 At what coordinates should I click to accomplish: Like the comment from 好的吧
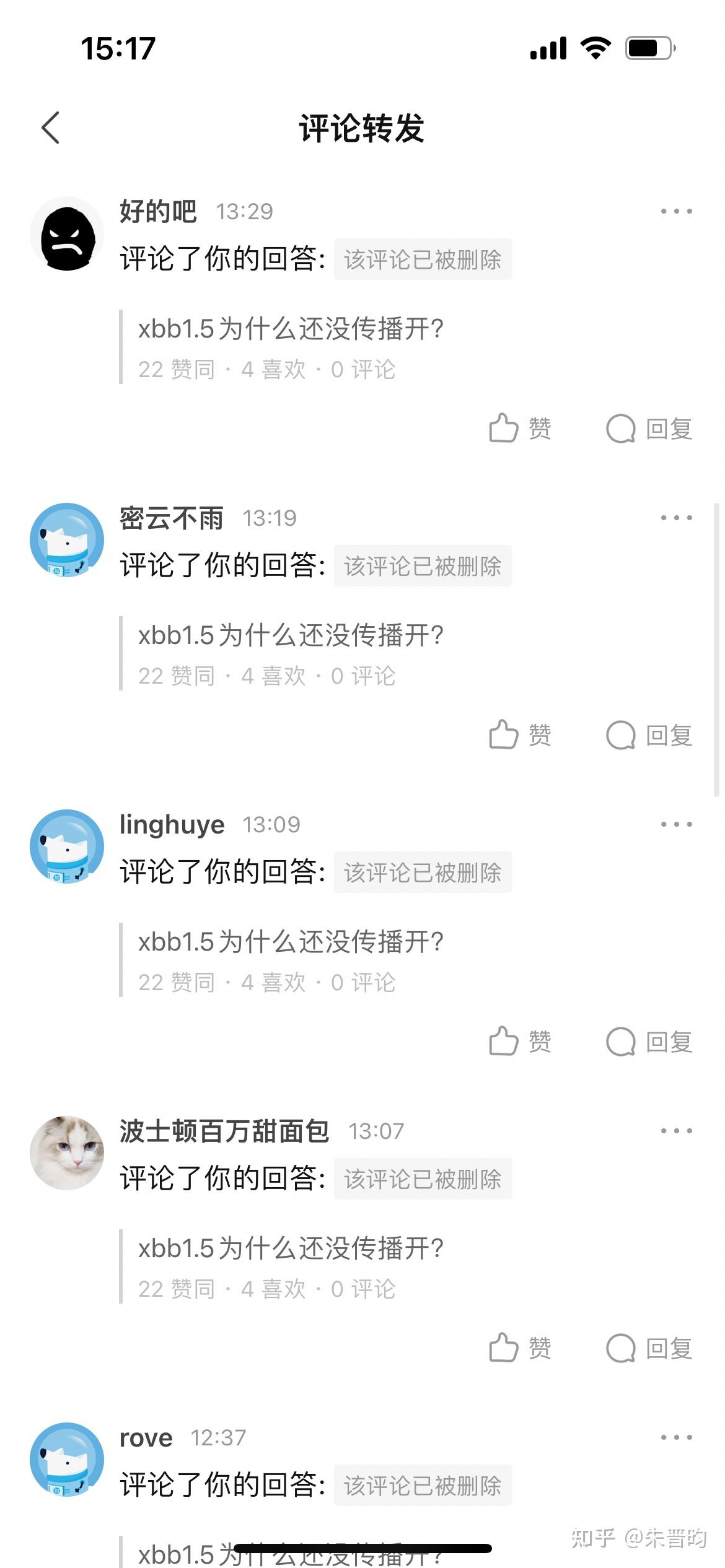point(520,429)
